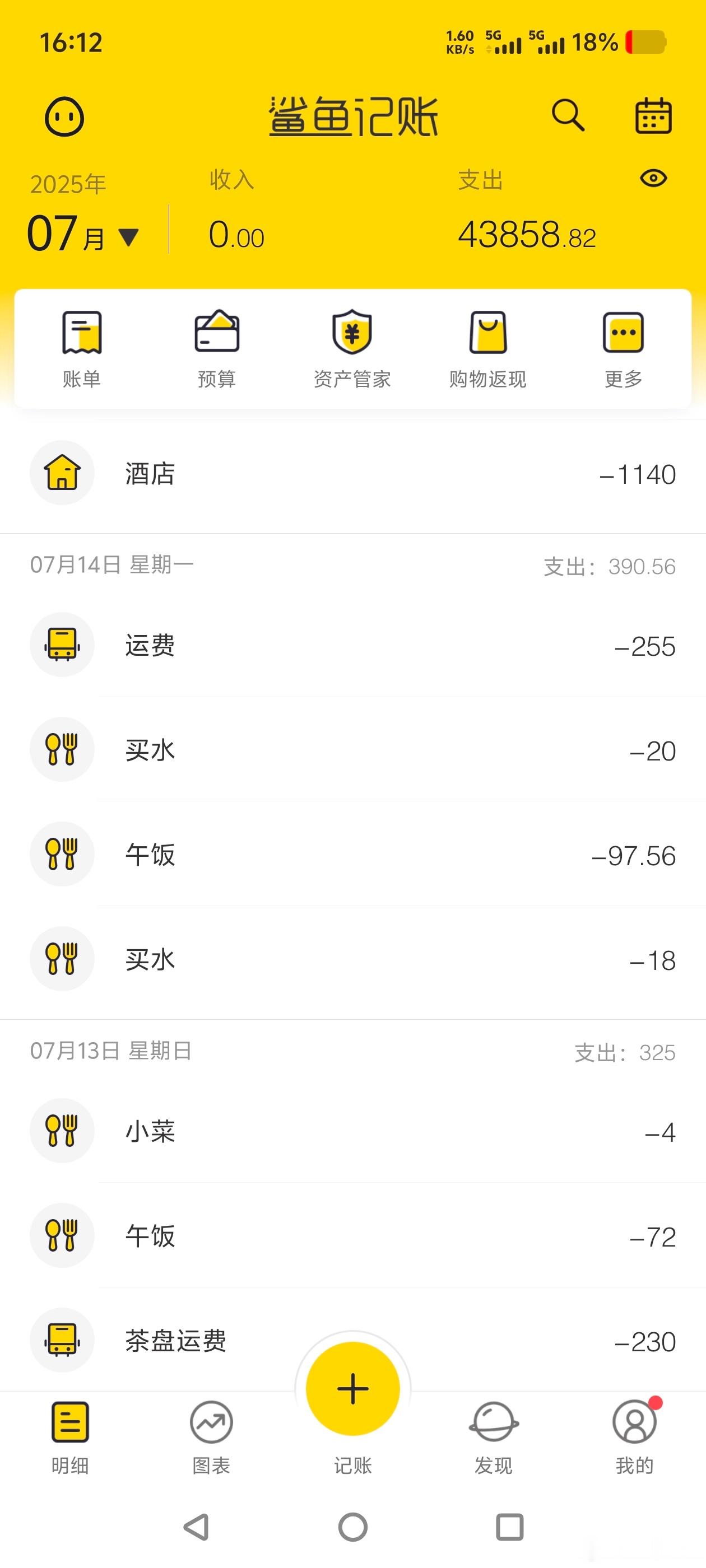Open the search magnifier icon
Screen dimensions: 706x1568
pyautogui.click(x=568, y=115)
